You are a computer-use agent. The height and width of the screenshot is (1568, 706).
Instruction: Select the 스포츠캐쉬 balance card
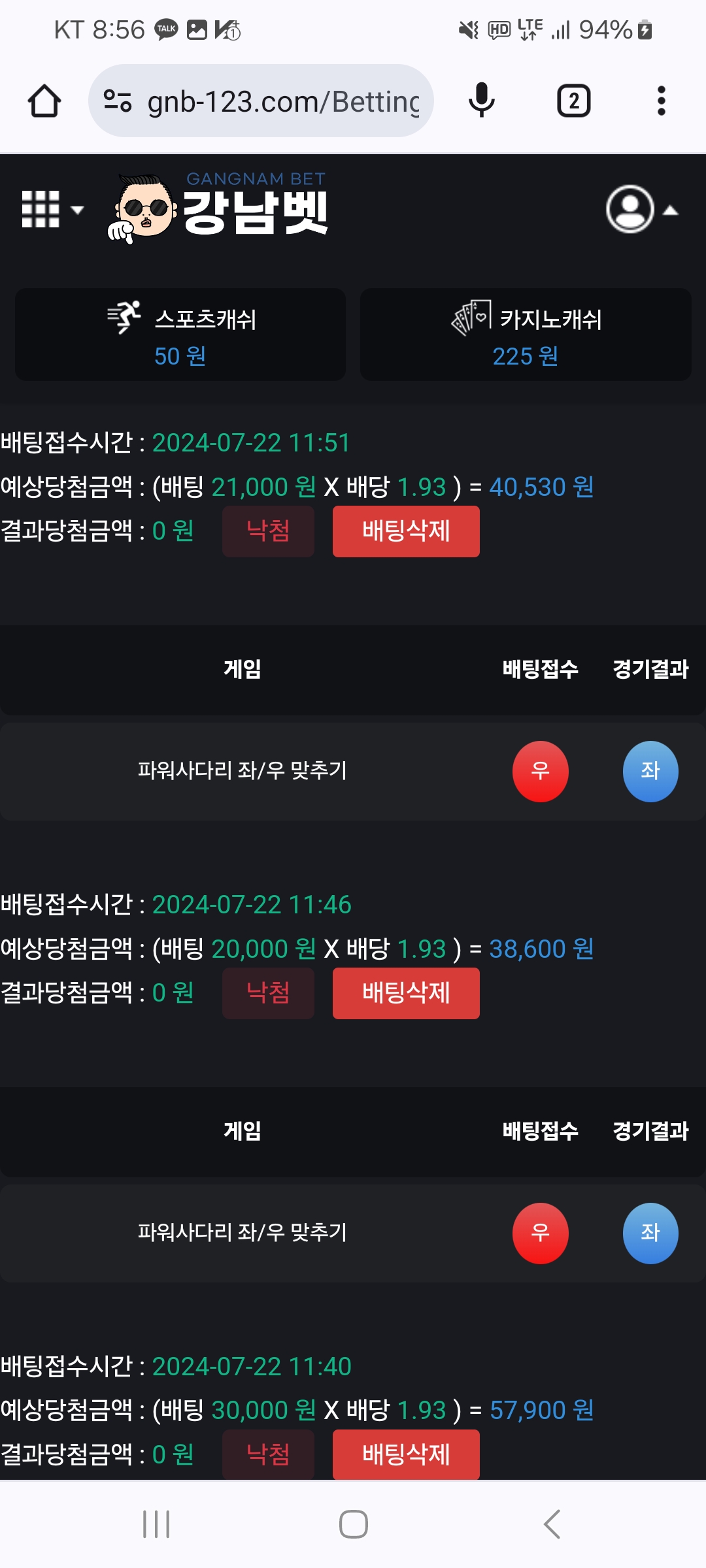click(180, 335)
